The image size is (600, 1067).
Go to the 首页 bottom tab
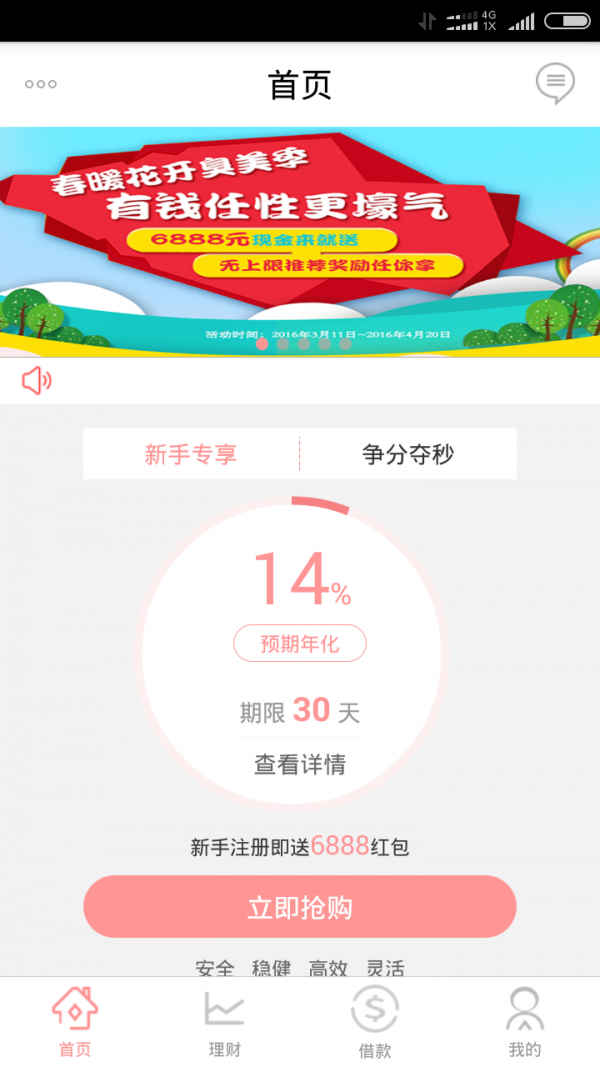[75, 1022]
